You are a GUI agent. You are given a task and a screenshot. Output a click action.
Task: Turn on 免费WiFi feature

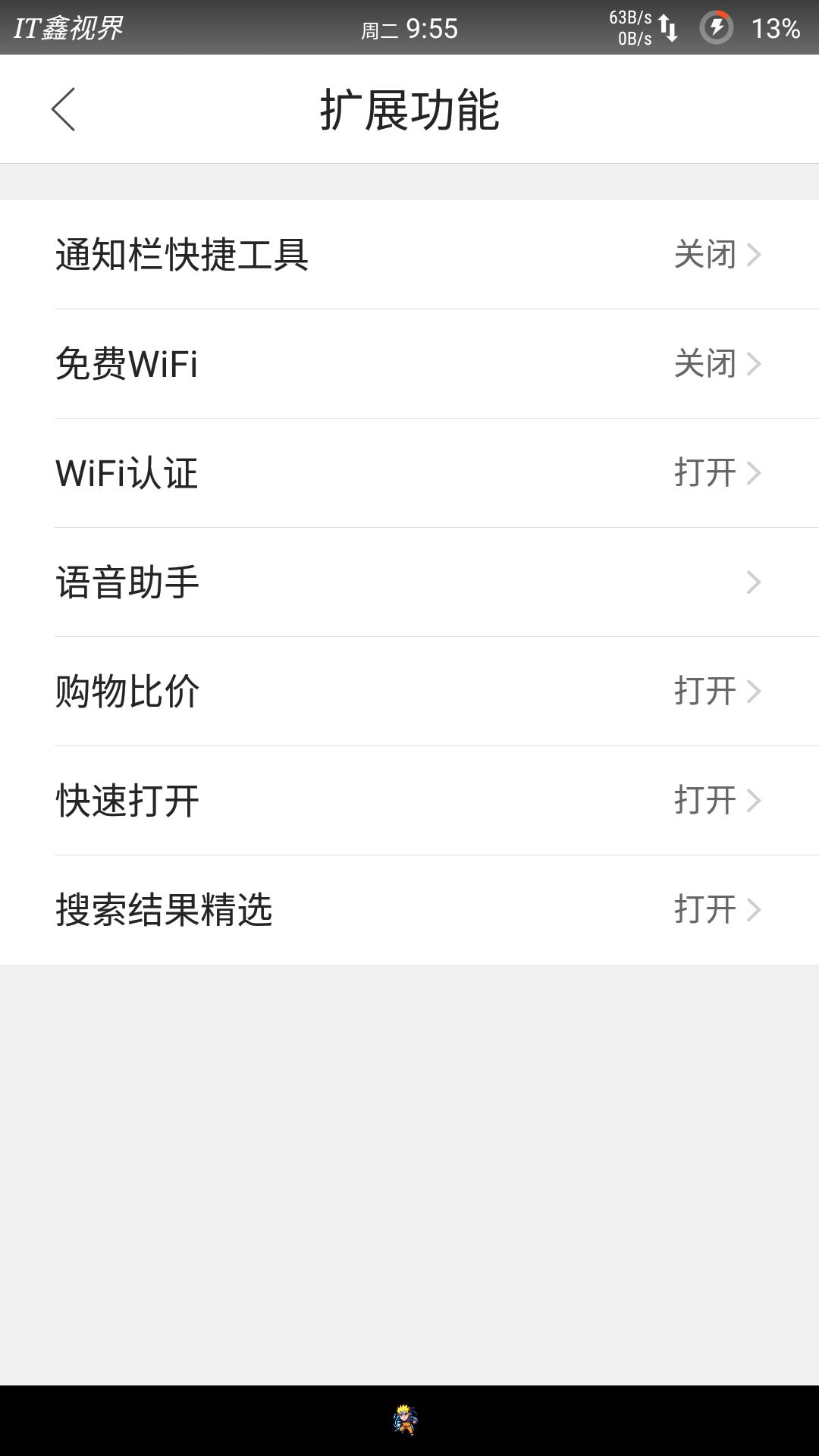coord(409,365)
